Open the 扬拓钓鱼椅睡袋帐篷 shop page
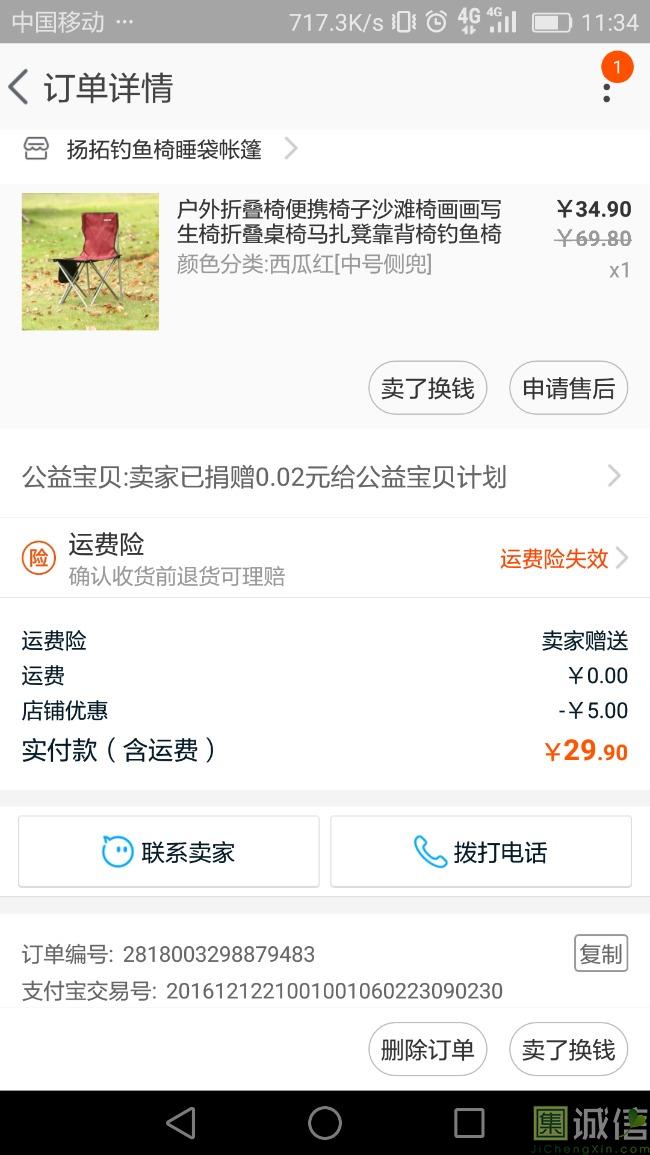Image resolution: width=650 pixels, height=1155 pixels. (x=163, y=150)
